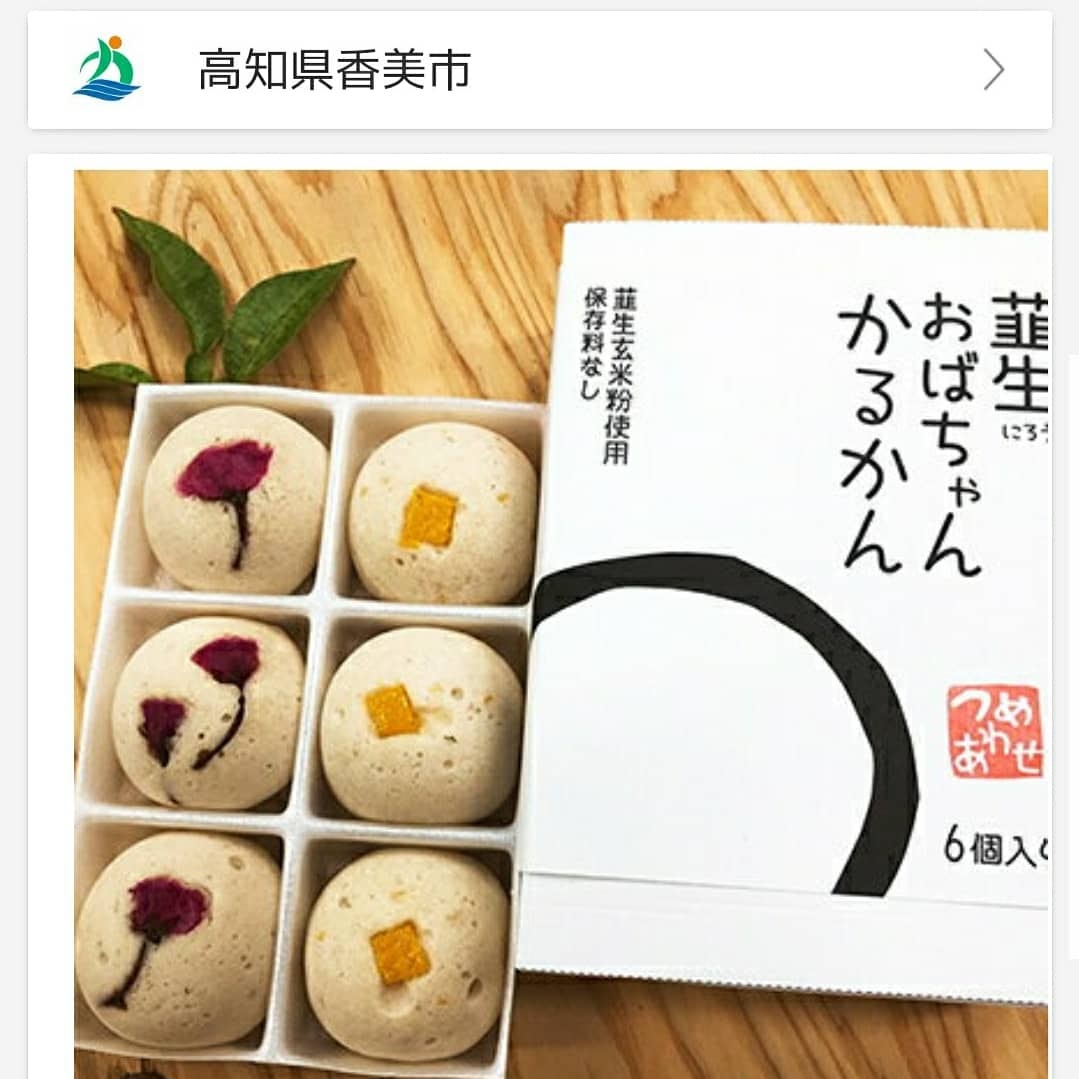The image size is (1079, 1079).
Task: Open the おばちゃんかるかん product image
Action: point(560,620)
